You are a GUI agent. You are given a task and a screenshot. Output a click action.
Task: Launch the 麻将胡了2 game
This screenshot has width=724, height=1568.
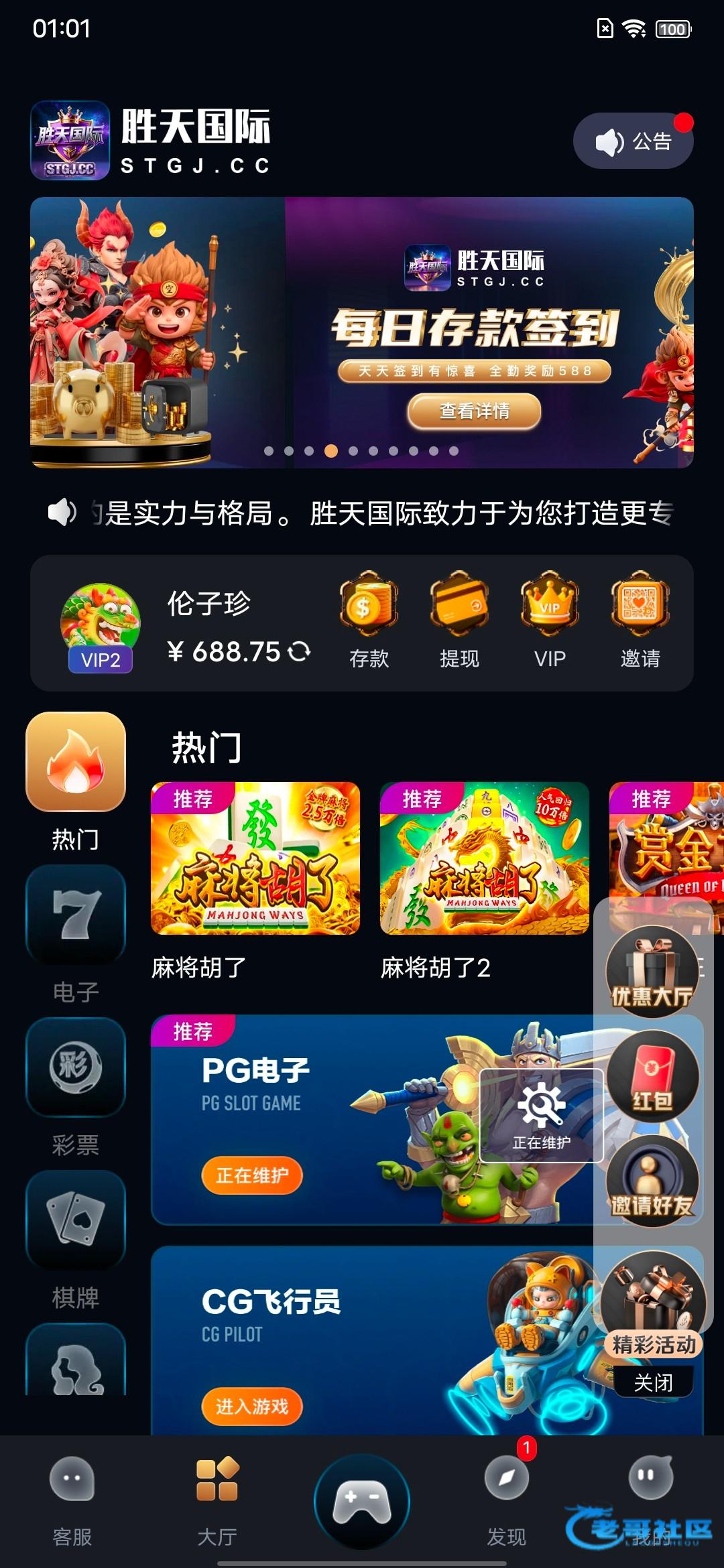coord(484,858)
